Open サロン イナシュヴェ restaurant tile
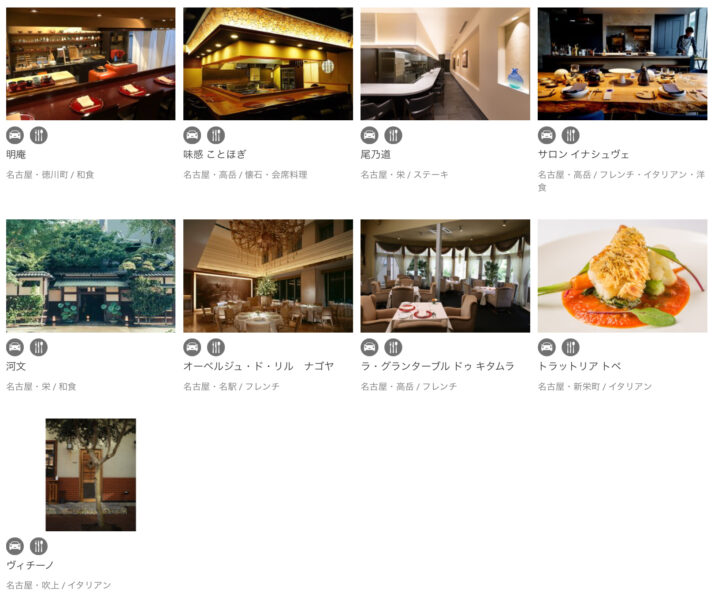This screenshot has width=714, height=600. [622, 63]
